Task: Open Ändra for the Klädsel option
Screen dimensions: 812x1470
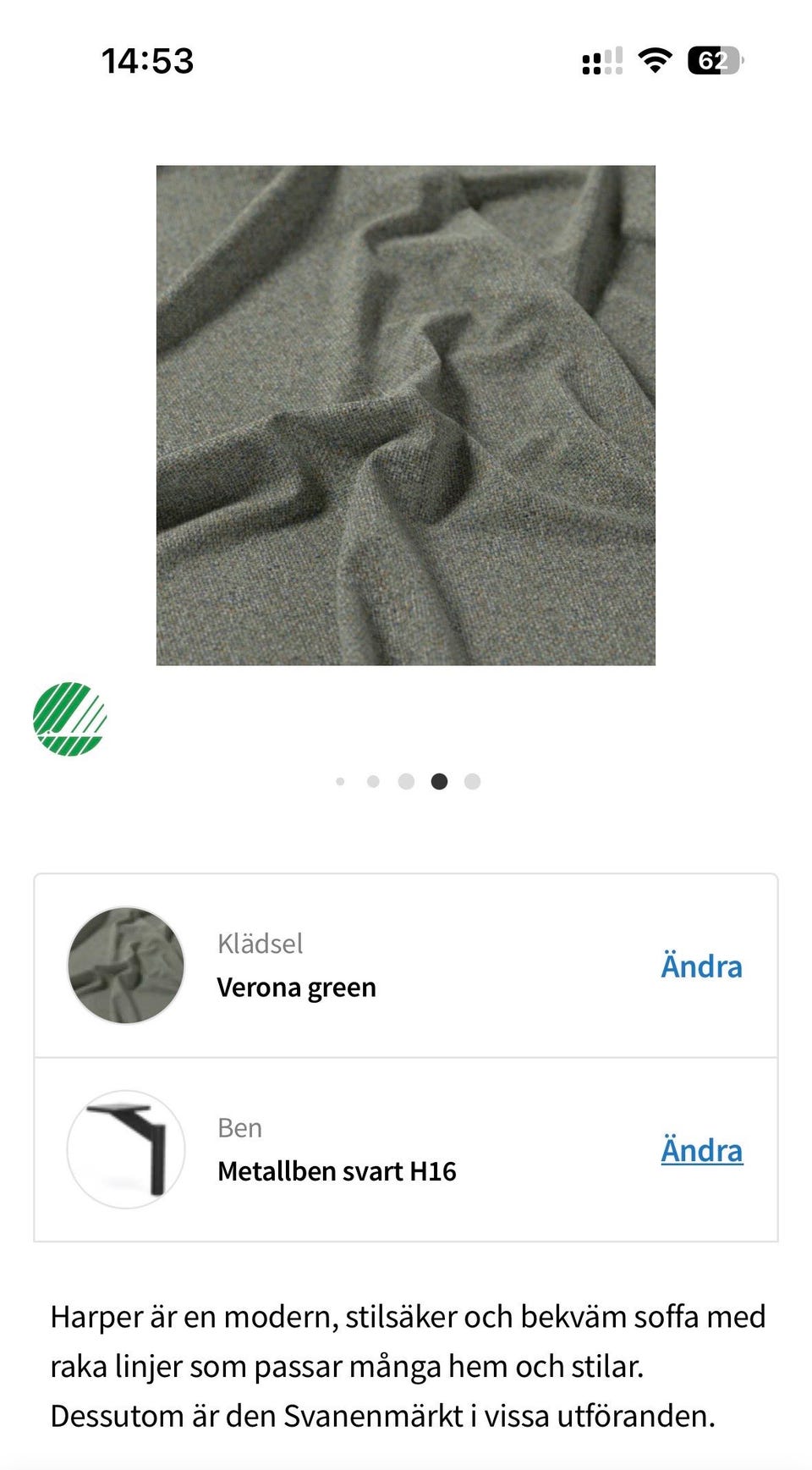Action: point(701,966)
